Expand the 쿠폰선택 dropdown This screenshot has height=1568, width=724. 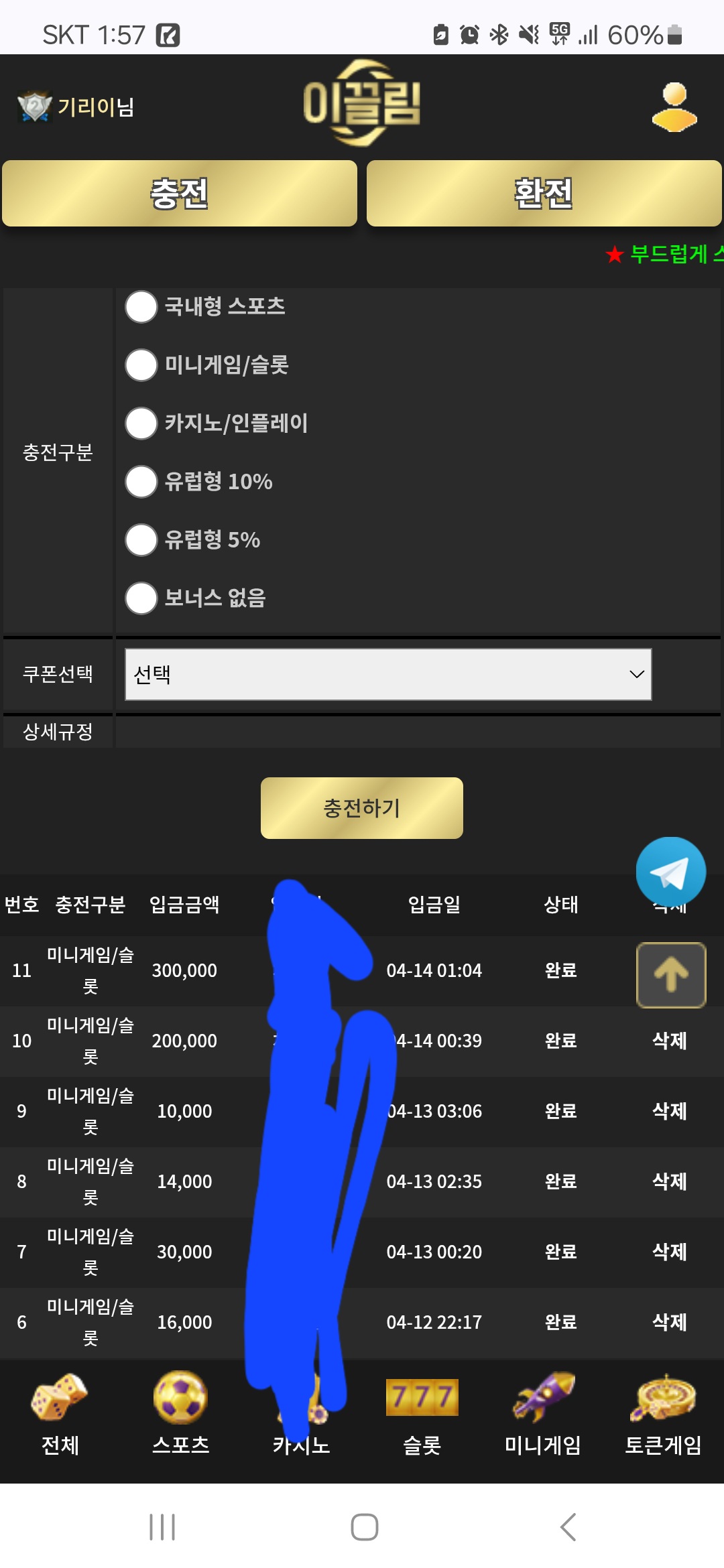click(x=388, y=674)
